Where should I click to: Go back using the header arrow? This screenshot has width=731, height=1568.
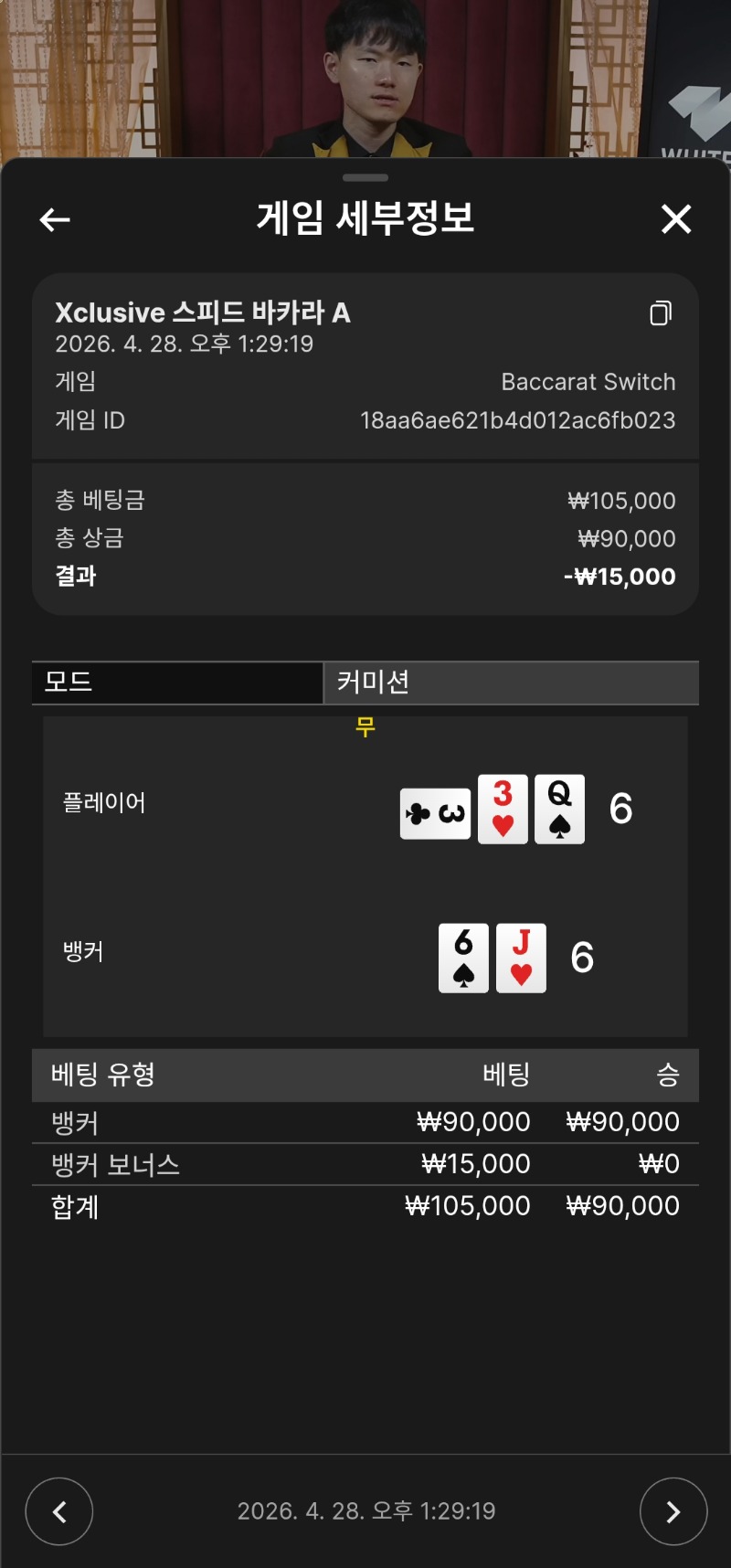click(55, 219)
